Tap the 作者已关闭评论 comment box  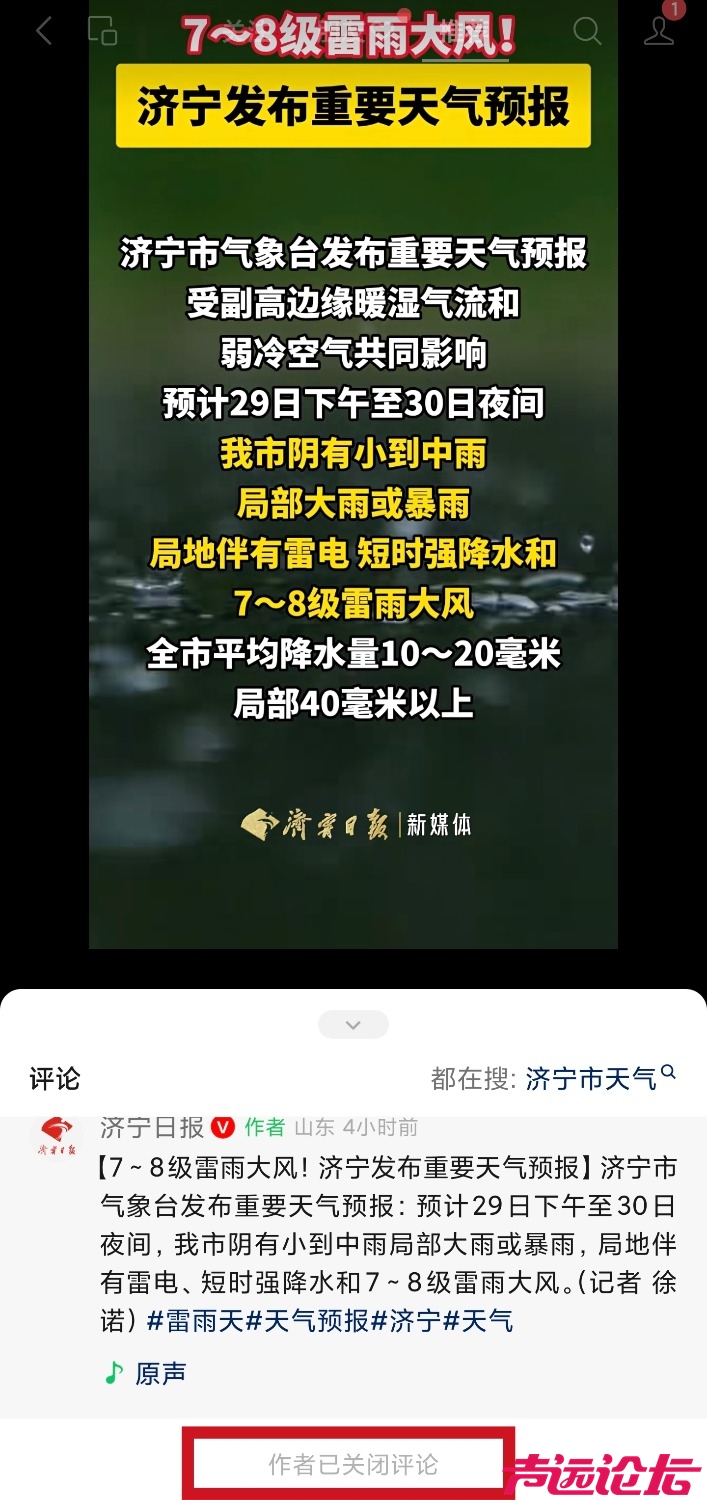pos(352,1465)
